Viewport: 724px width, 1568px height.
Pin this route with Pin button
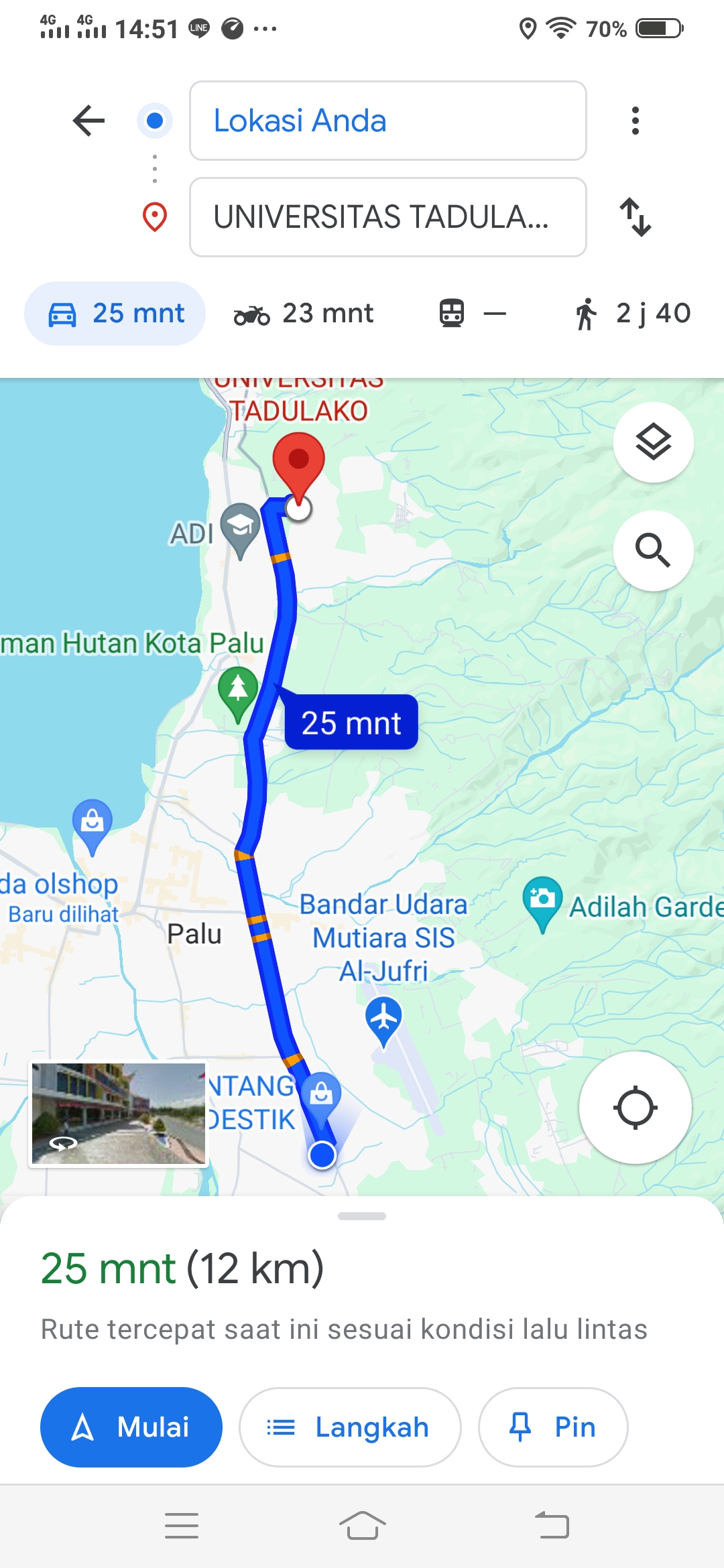tap(553, 1427)
